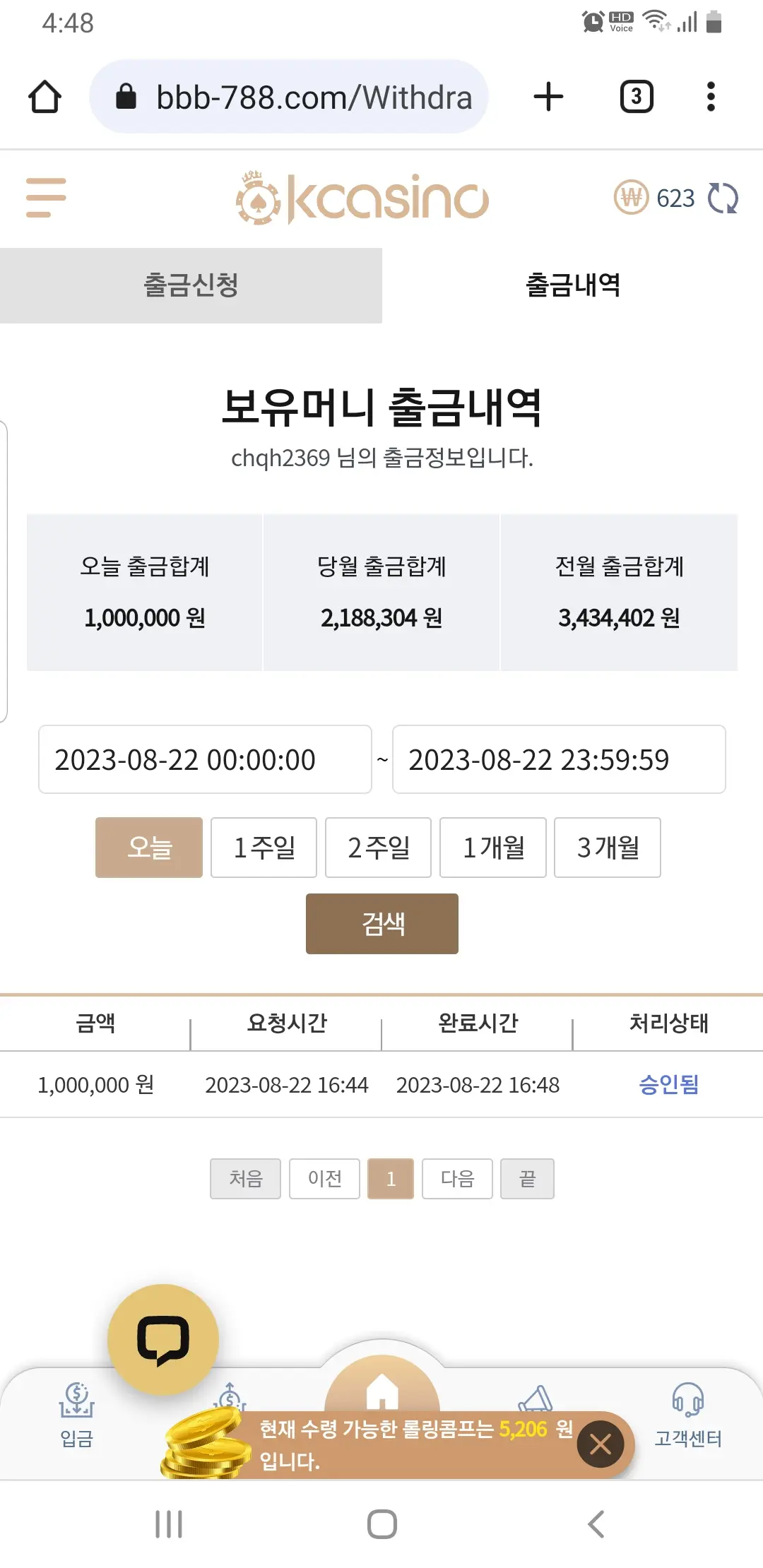Tap the 검색 search button
This screenshot has width=763, height=1568.
(382, 924)
